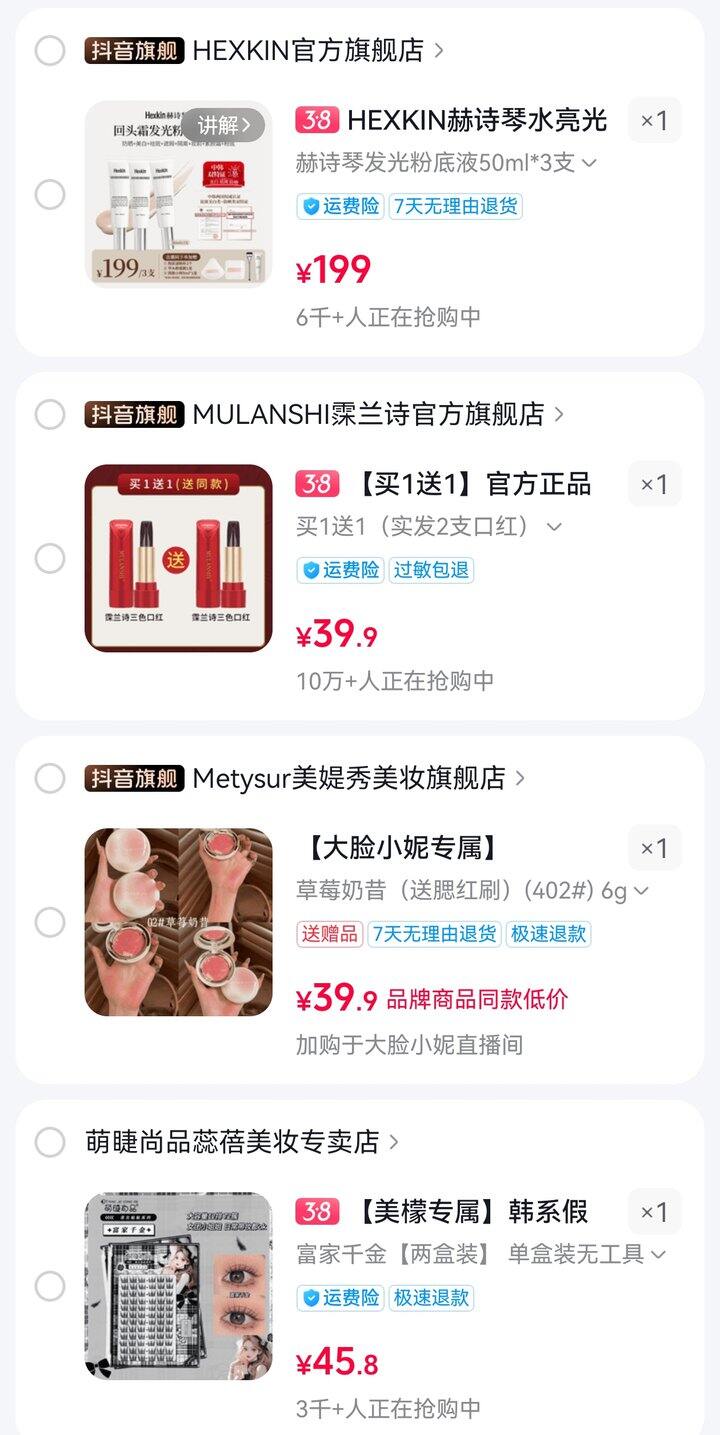Open the 实发2支口红 spec dropdown

(x=556, y=526)
